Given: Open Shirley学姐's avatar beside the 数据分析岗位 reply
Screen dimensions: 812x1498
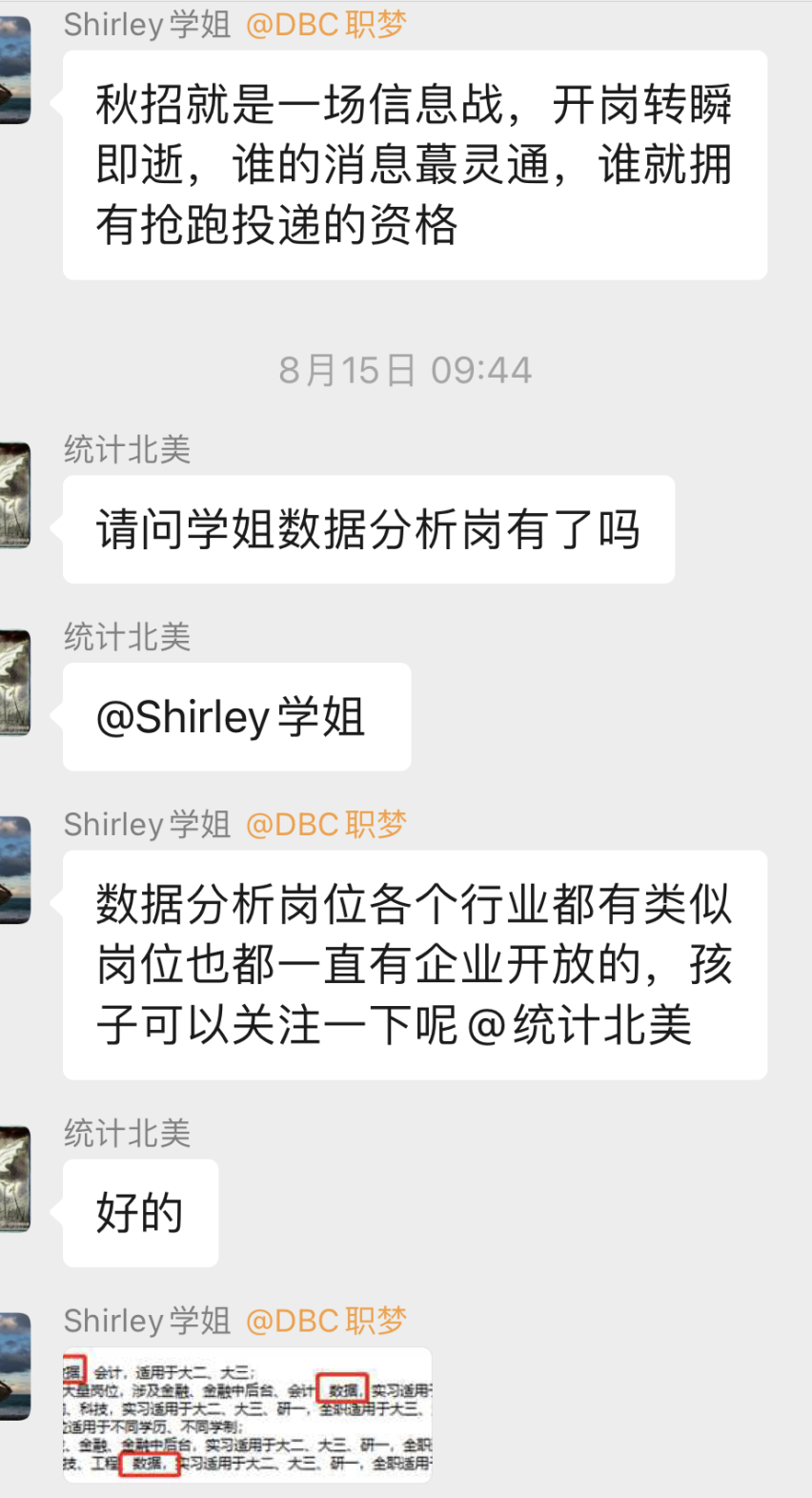Looking at the screenshot, I should tap(14, 870).
